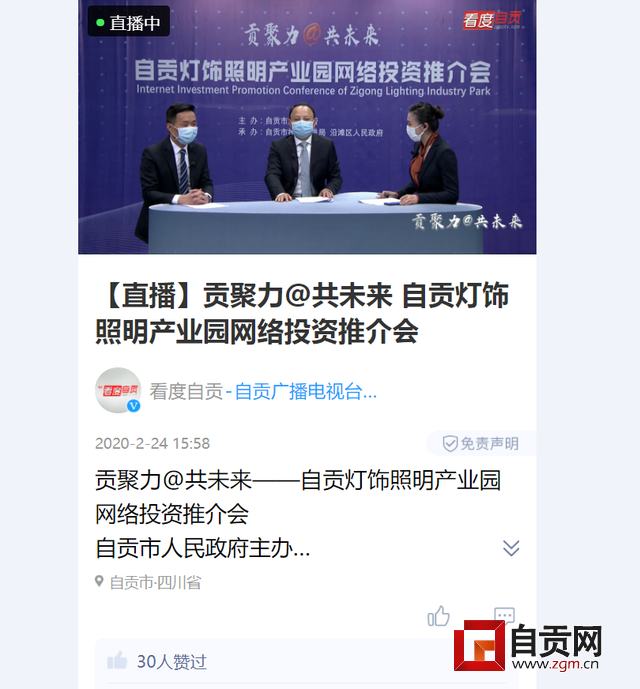See the 30人赞过 likes list
Viewport: 640px width, 689px height.
point(170,661)
